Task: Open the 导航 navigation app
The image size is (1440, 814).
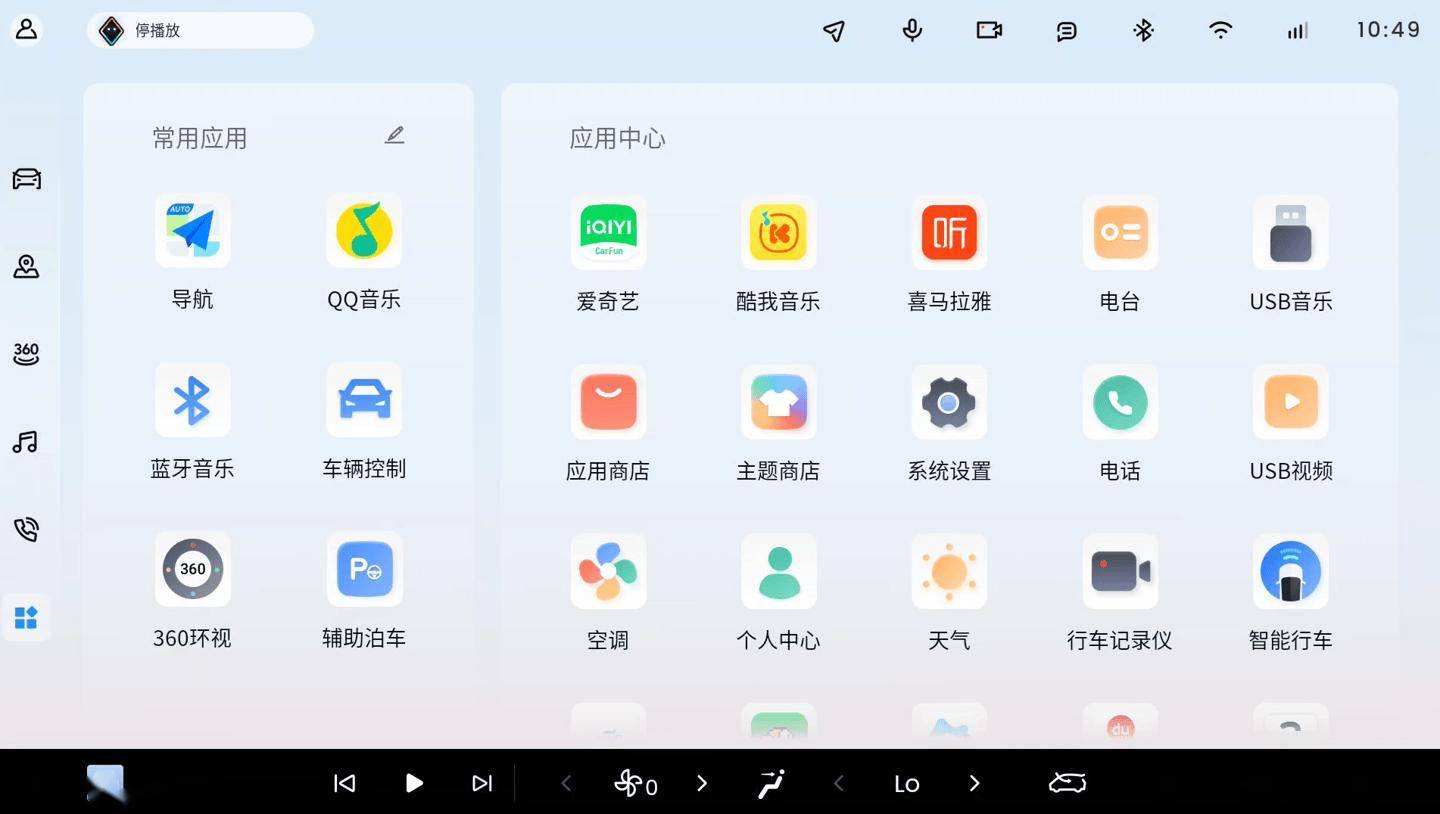Action: tap(192, 231)
